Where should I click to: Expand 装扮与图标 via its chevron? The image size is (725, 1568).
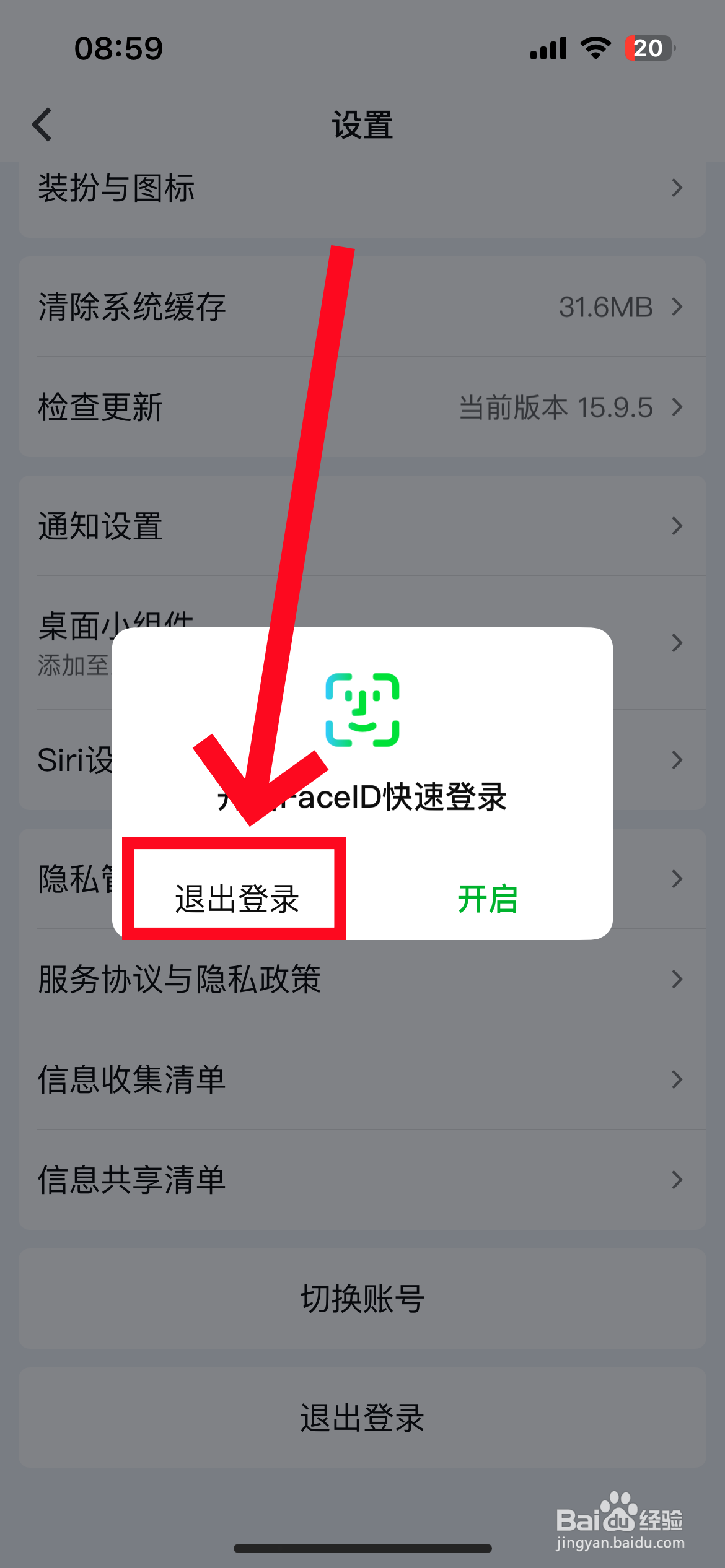pyautogui.click(x=676, y=188)
